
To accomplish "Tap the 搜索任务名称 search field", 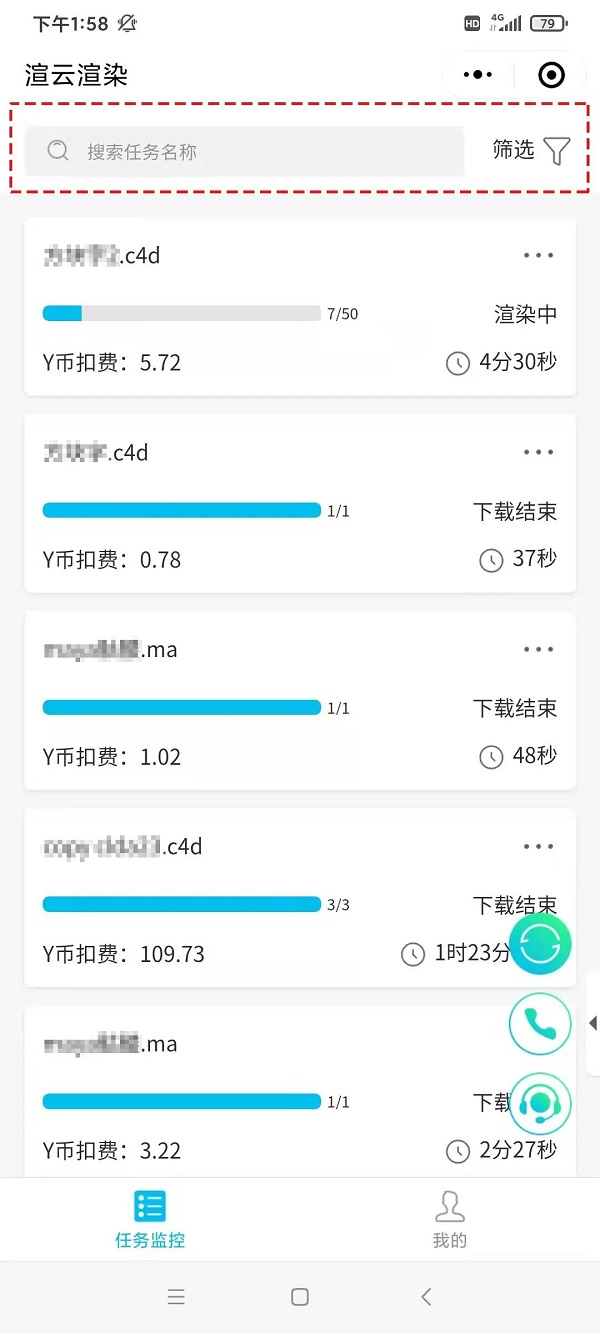I will [244, 151].
